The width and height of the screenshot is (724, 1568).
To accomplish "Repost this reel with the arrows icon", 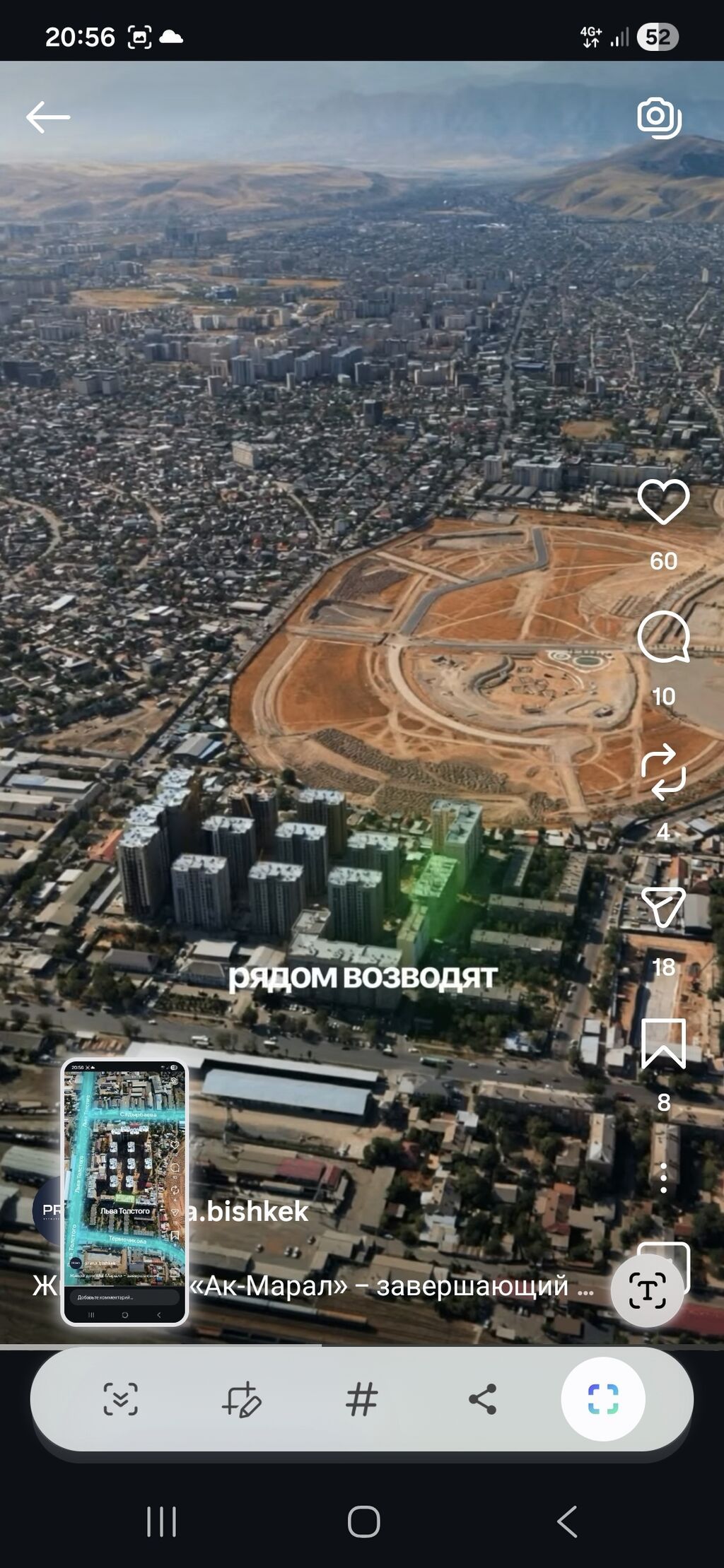I will 663,772.
